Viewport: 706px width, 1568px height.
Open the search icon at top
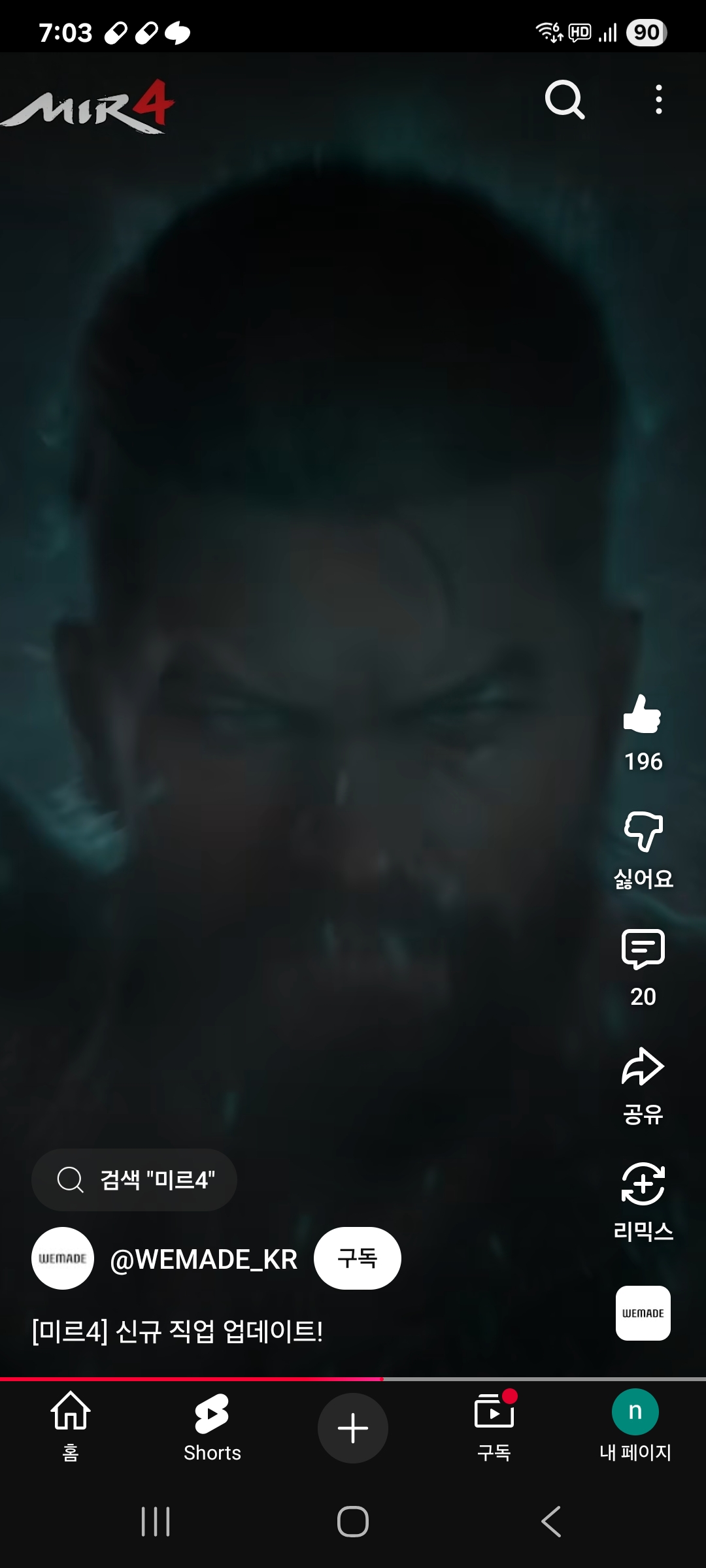tap(565, 99)
